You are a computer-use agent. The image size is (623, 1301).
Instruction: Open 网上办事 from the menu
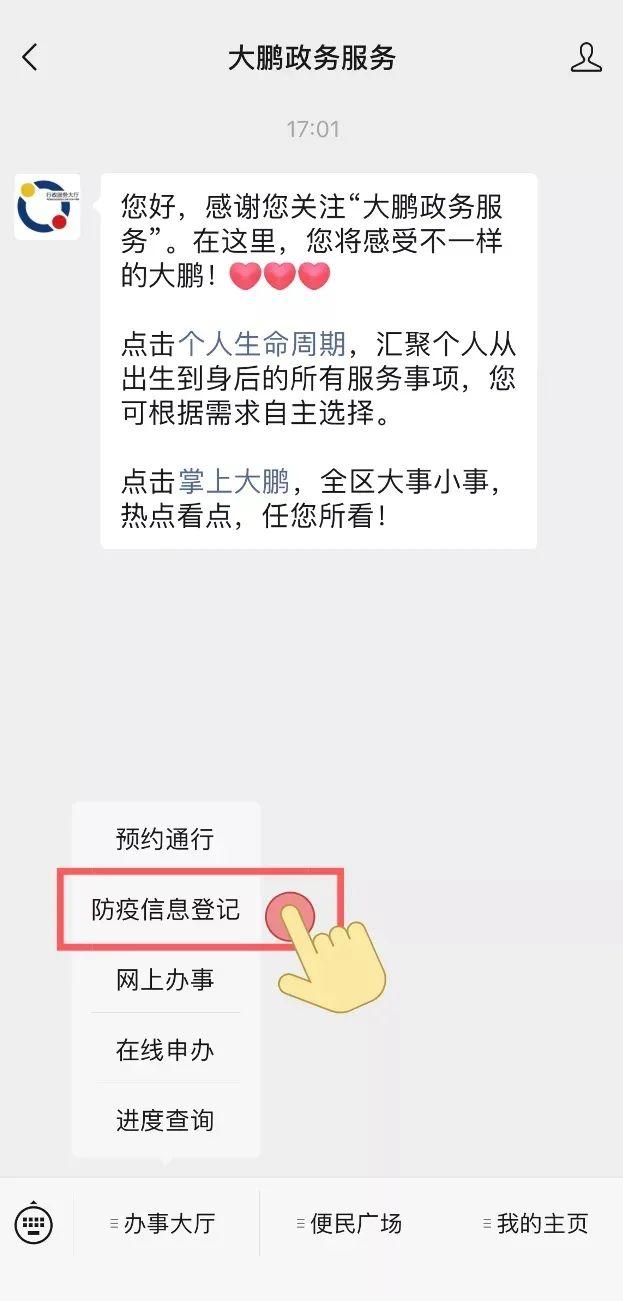[x=165, y=980]
